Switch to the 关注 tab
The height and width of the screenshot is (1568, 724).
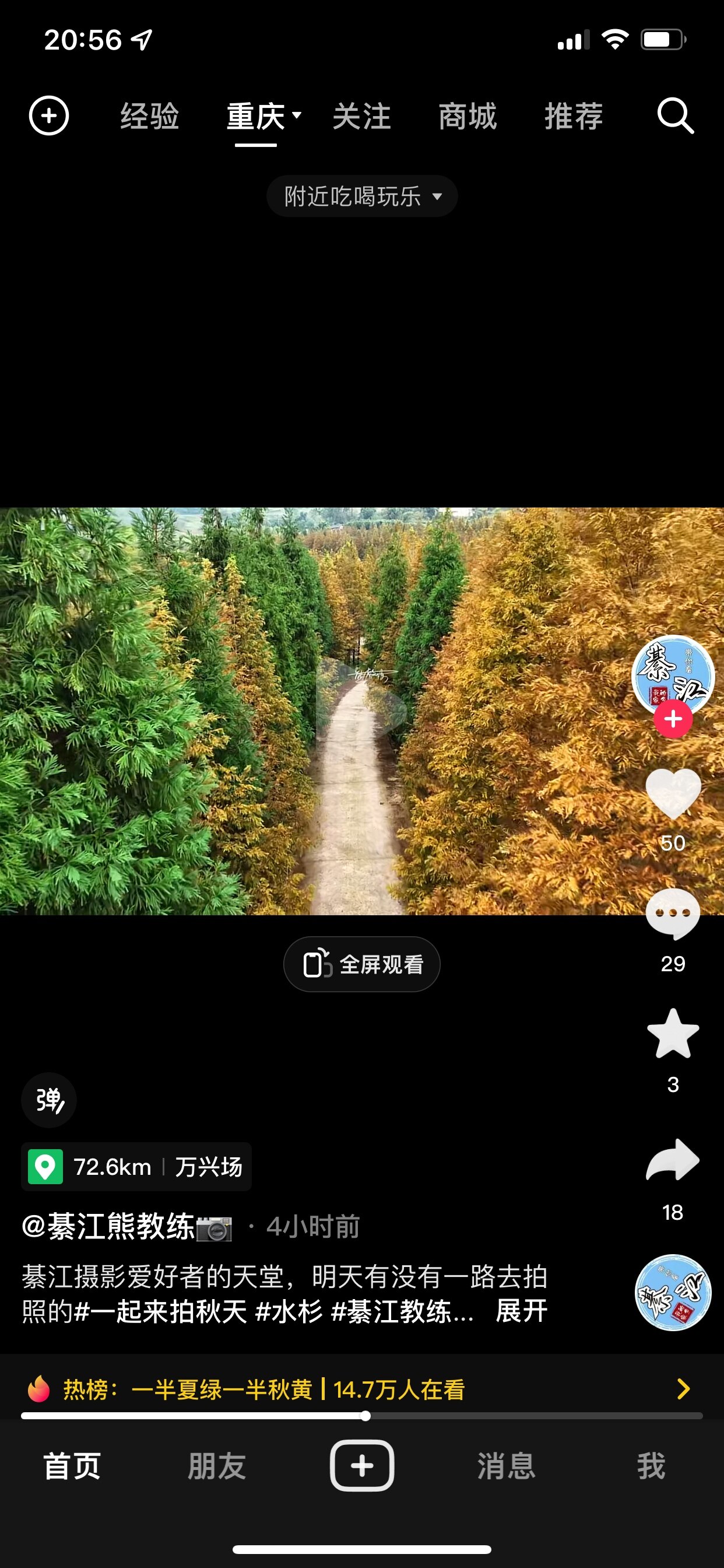click(x=361, y=116)
